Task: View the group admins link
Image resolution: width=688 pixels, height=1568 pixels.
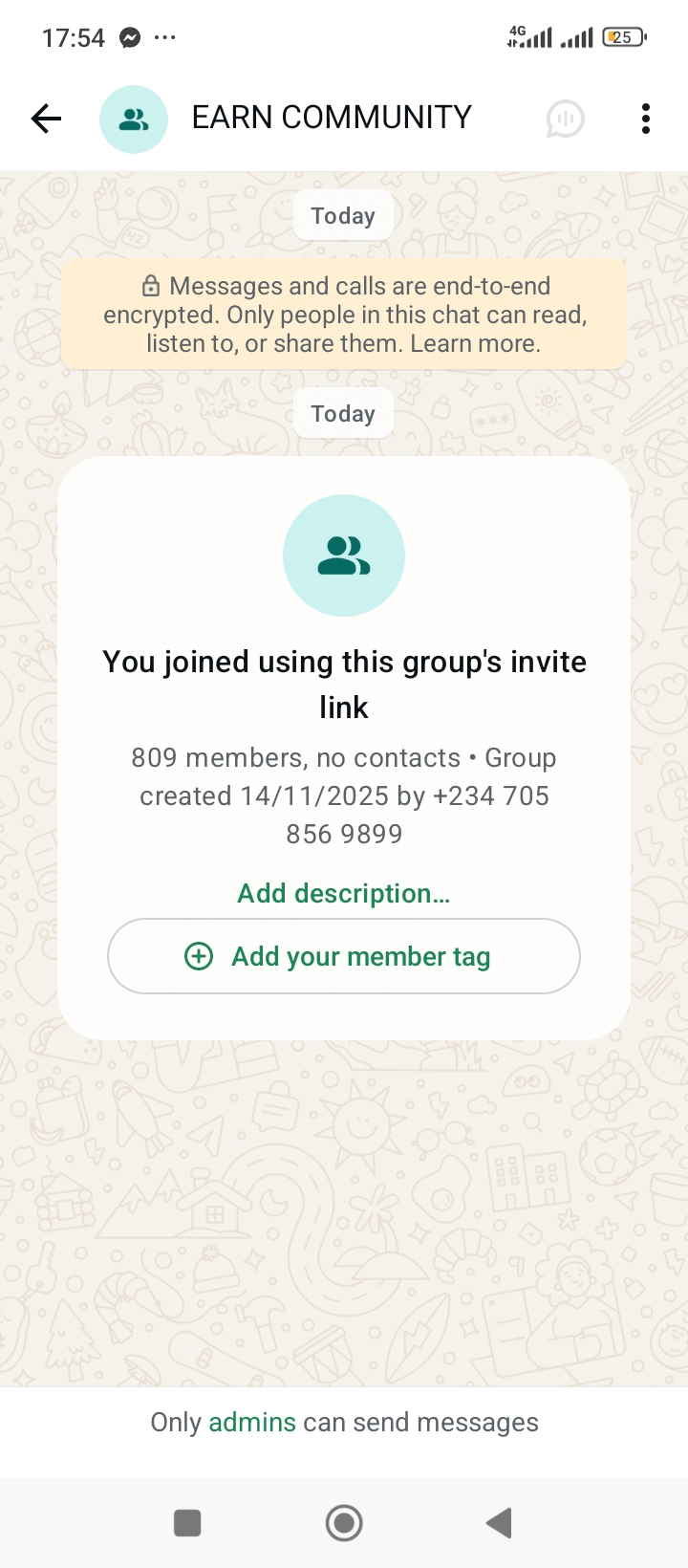Action: point(252,1422)
